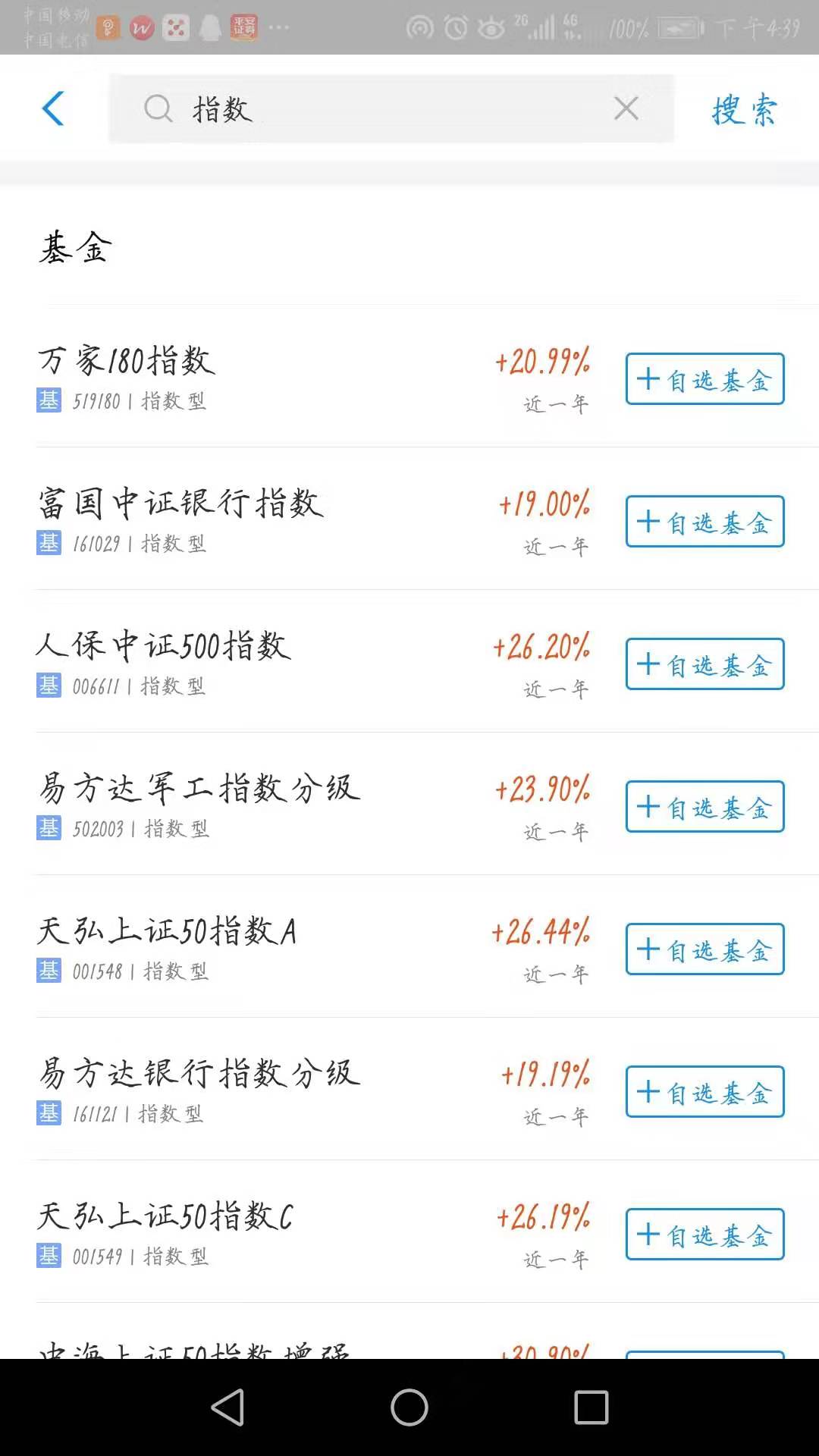Click 自选基金 for 易方达军工指数分级
The width and height of the screenshot is (819, 1456).
(704, 806)
